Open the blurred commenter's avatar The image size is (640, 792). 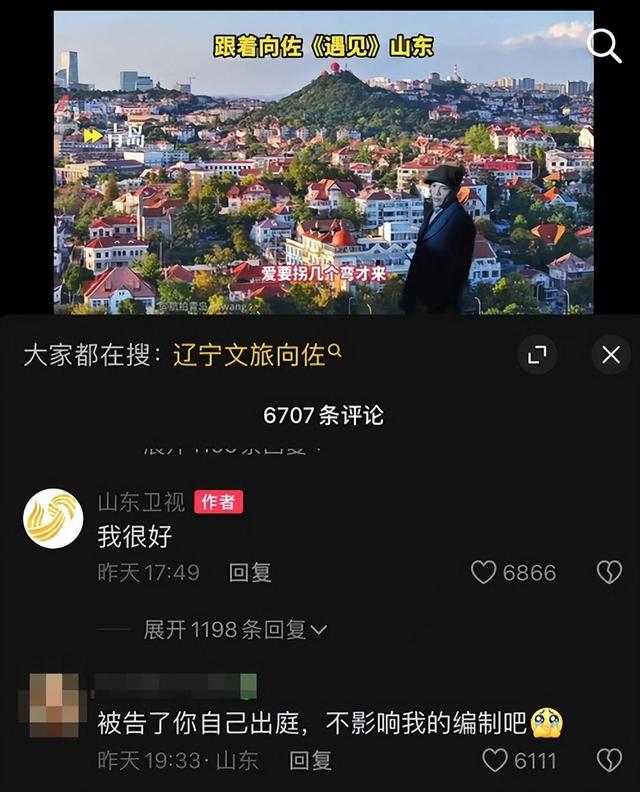[x=53, y=705]
